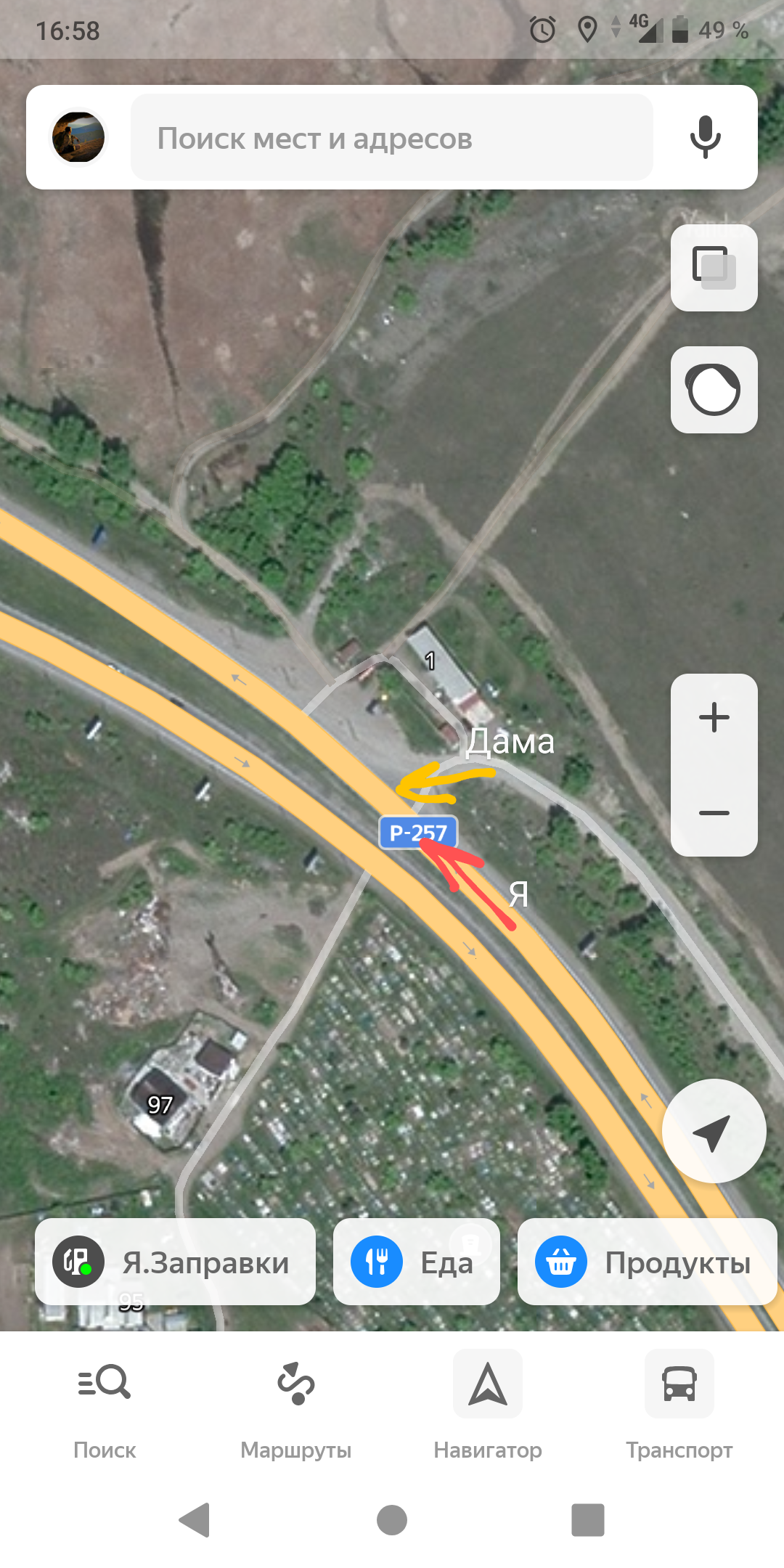Launch the Alice voice assistant

coord(714,390)
